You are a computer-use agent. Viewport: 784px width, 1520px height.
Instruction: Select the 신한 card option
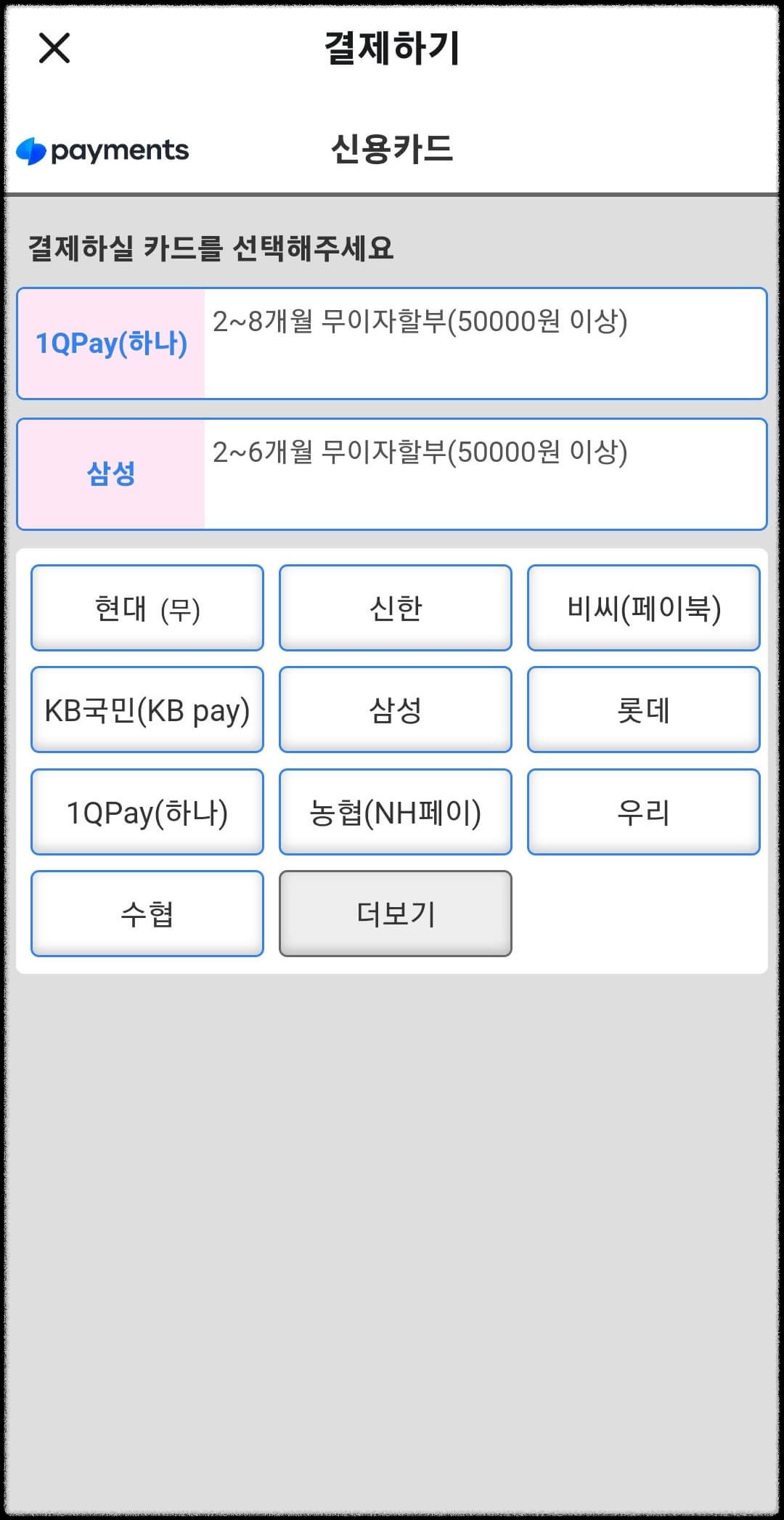395,608
